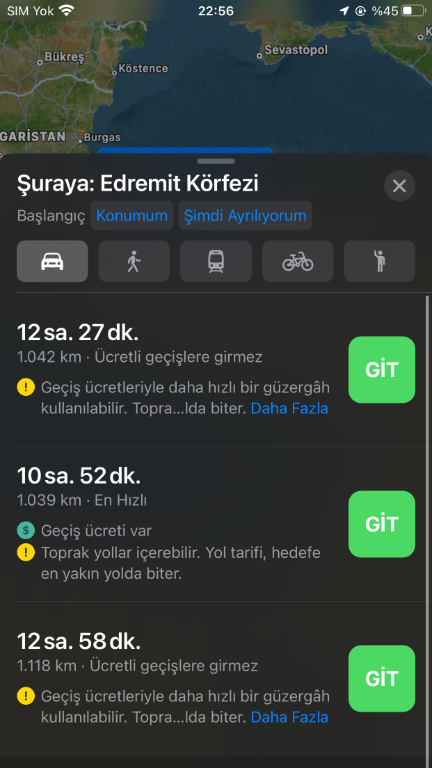
Task: Start the 12 sa. 58 dk. route
Action: coord(382,678)
